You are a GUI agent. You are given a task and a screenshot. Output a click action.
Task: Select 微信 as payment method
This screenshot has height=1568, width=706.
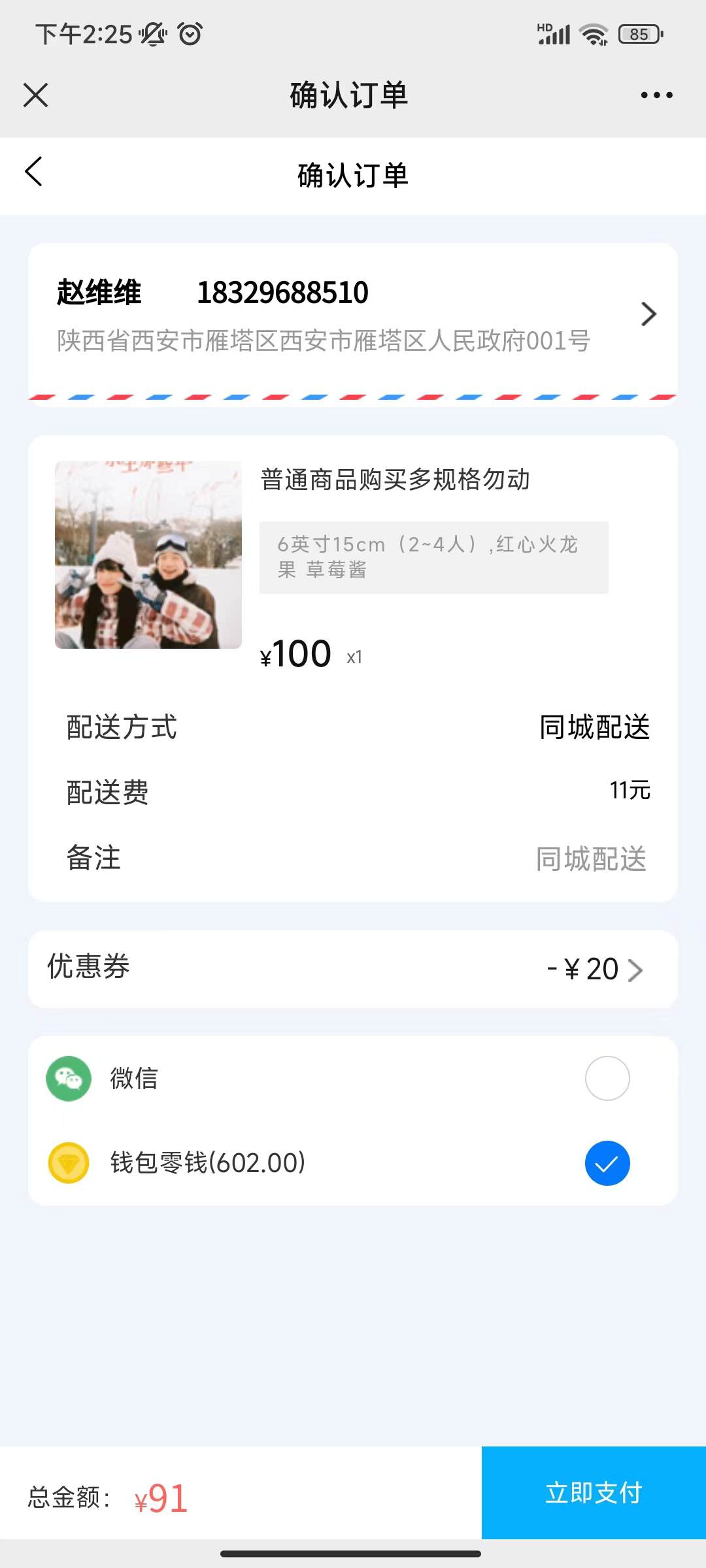[607, 1079]
